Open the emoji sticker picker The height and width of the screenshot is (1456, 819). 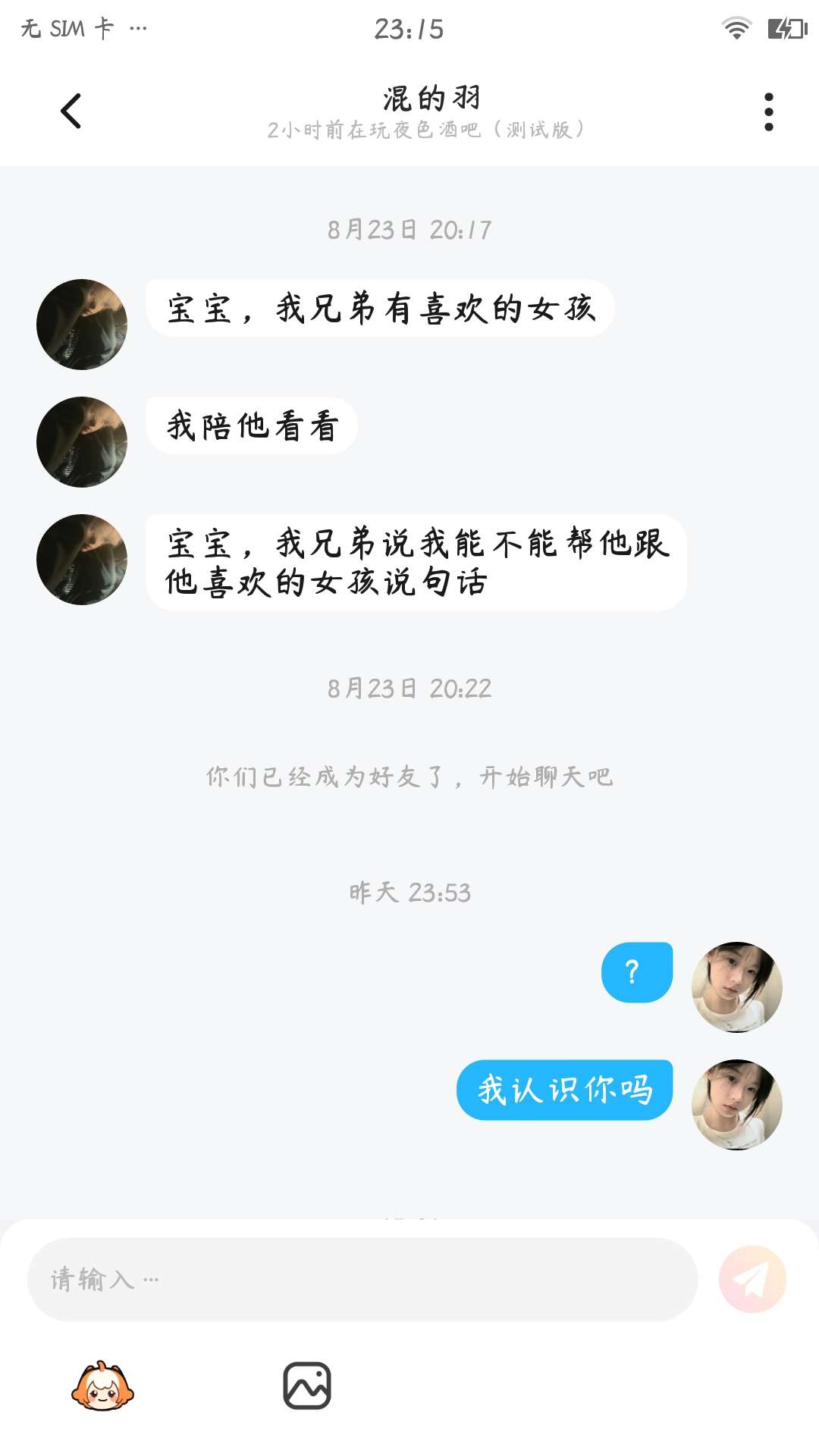click(102, 1385)
